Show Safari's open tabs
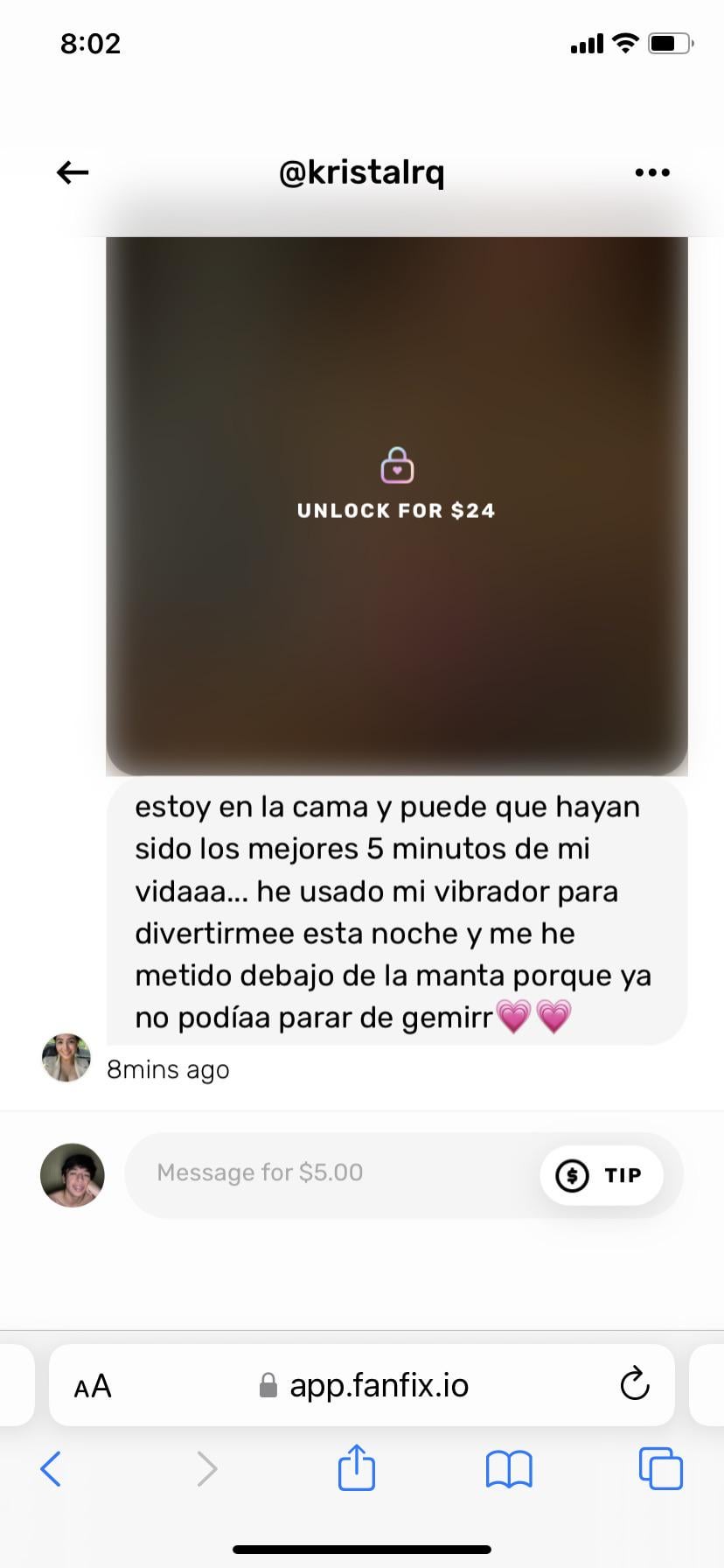 [x=660, y=1468]
